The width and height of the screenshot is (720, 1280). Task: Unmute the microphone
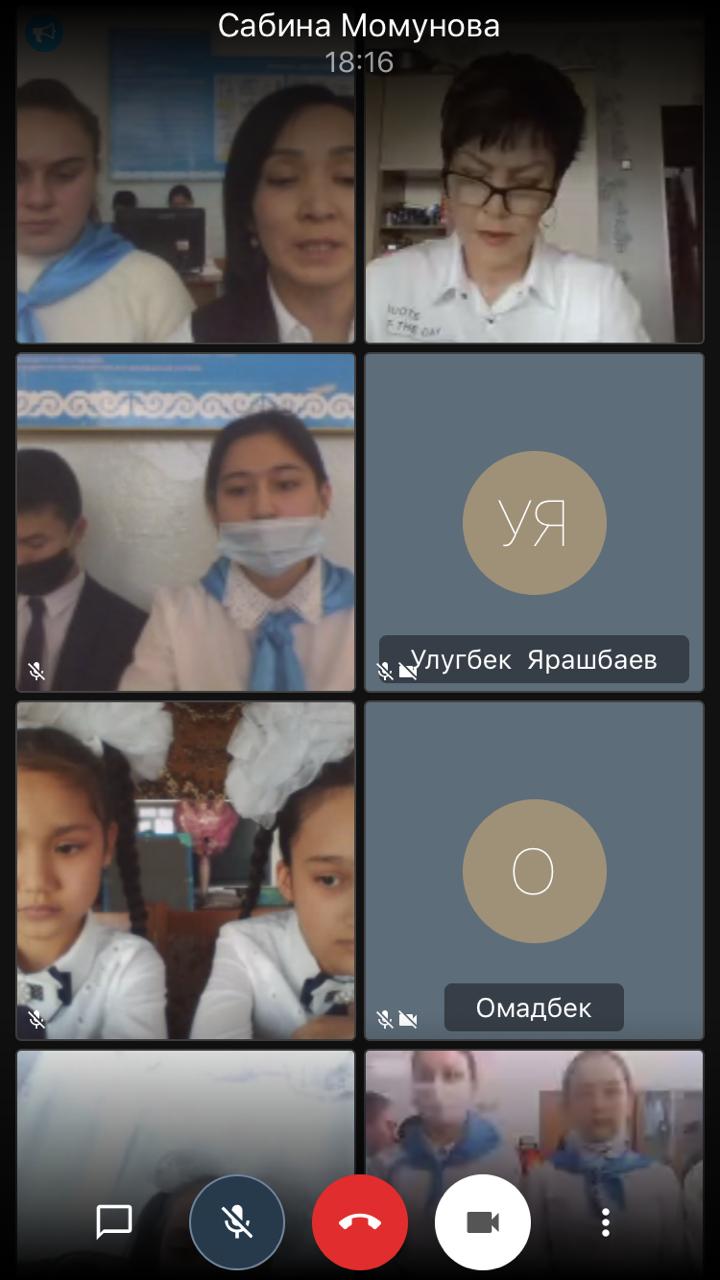coord(237,1222)
